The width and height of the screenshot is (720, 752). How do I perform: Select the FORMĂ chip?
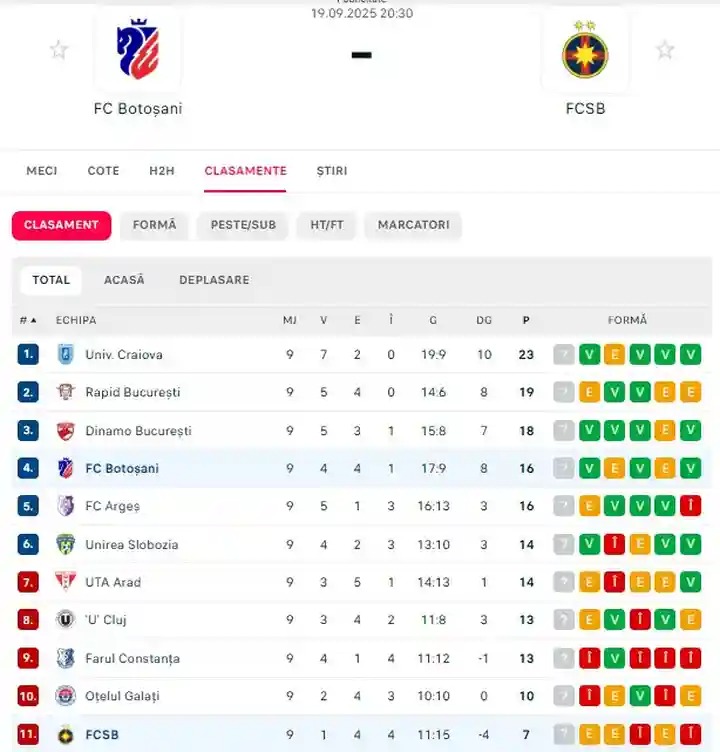[154, 225]
